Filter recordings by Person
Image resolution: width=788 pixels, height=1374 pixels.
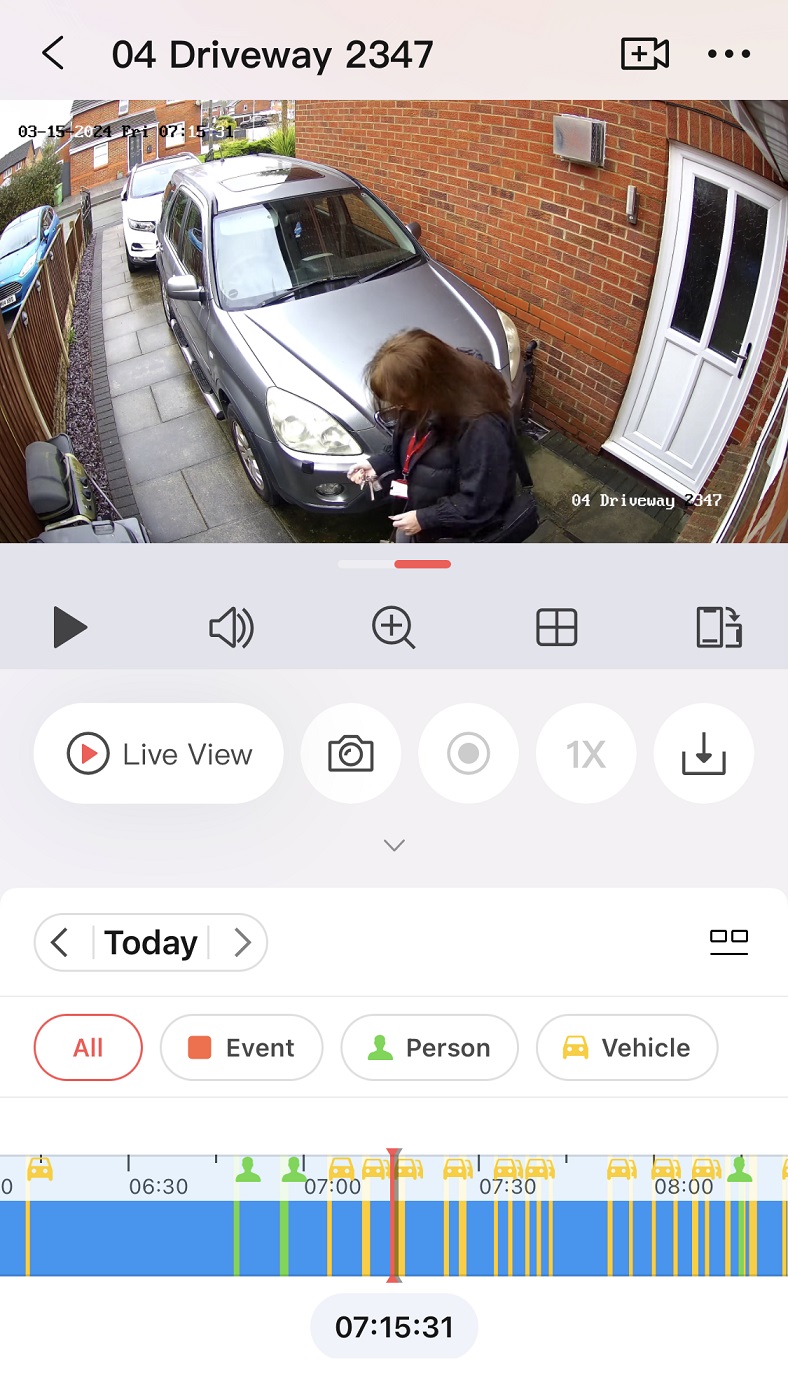pos(429,1048)
